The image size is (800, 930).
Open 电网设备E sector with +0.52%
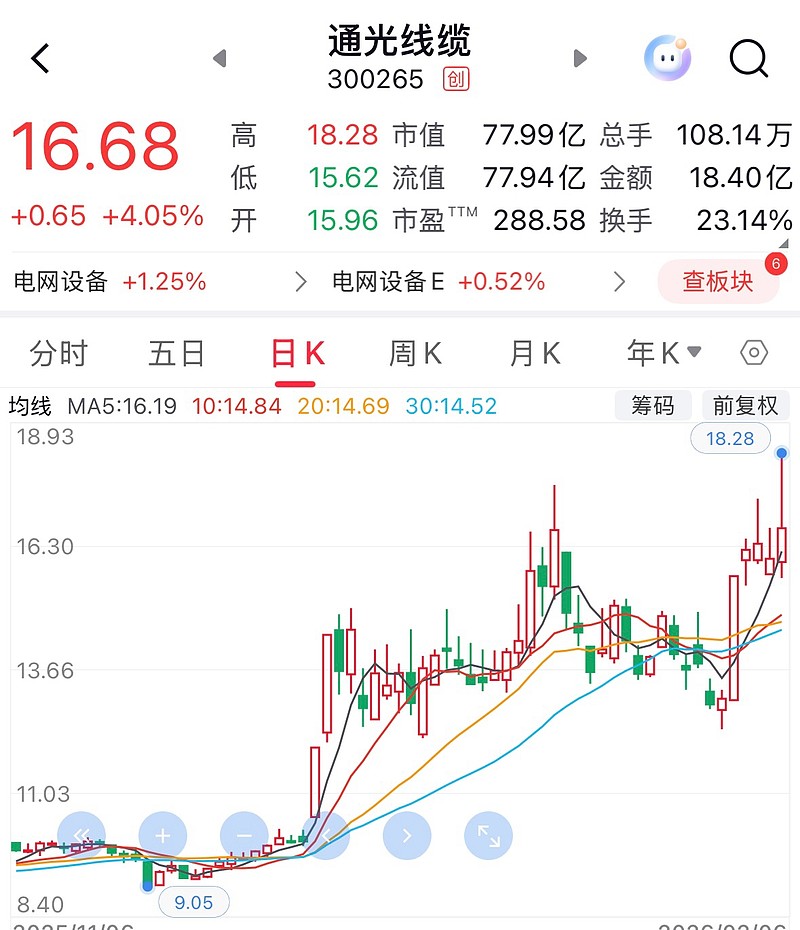[x=478, y=282]
